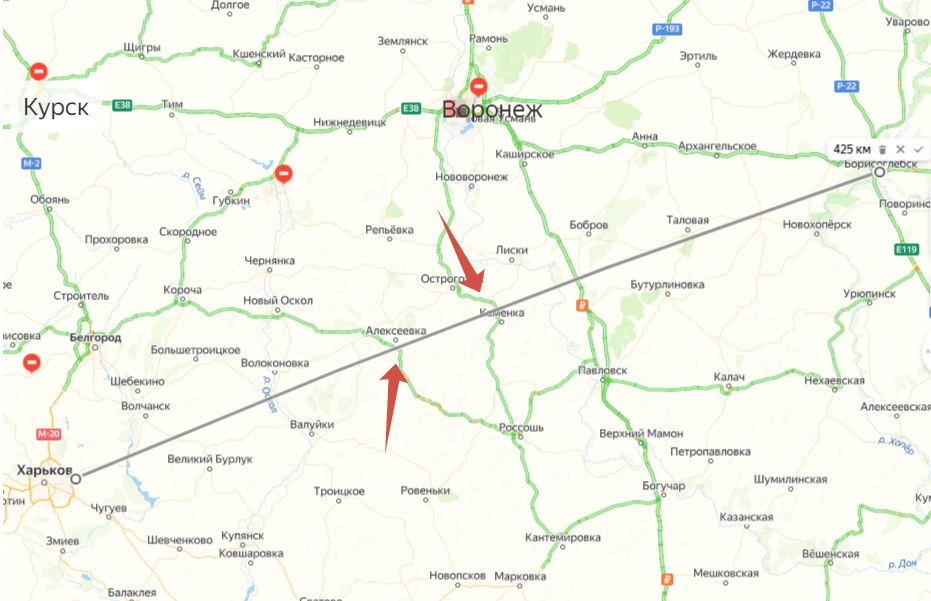Tap the ruler start point at Харьков
Image resolution: width=931 pixels, height=601 pixels.
75,479
